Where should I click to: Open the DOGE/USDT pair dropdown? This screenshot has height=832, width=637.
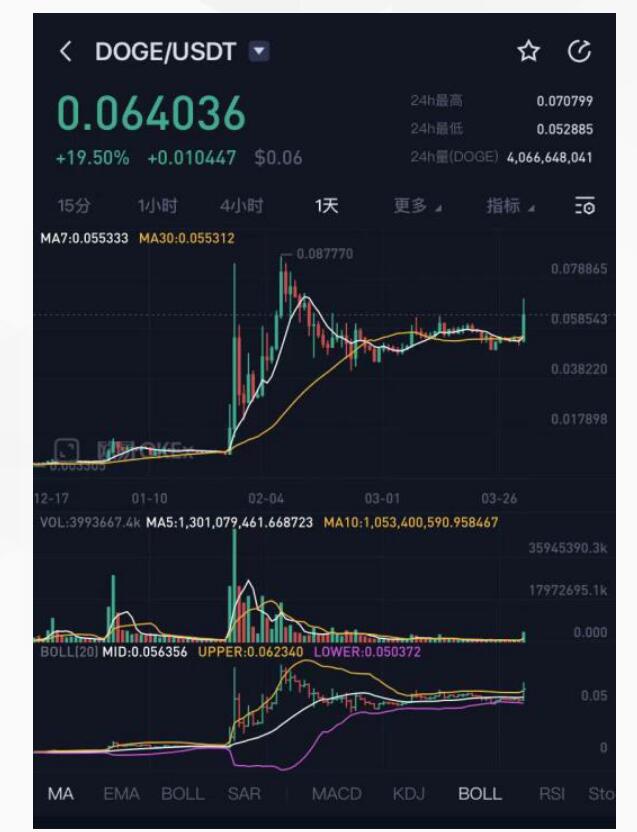pos(259,51)
